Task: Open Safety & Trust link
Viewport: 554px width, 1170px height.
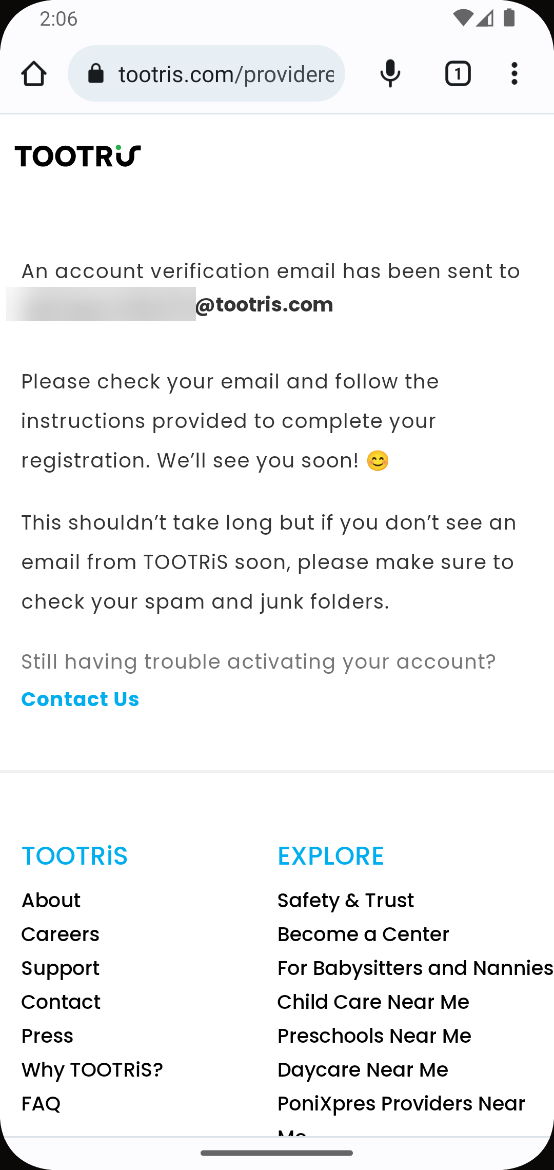Action: [x=346, y=900]
